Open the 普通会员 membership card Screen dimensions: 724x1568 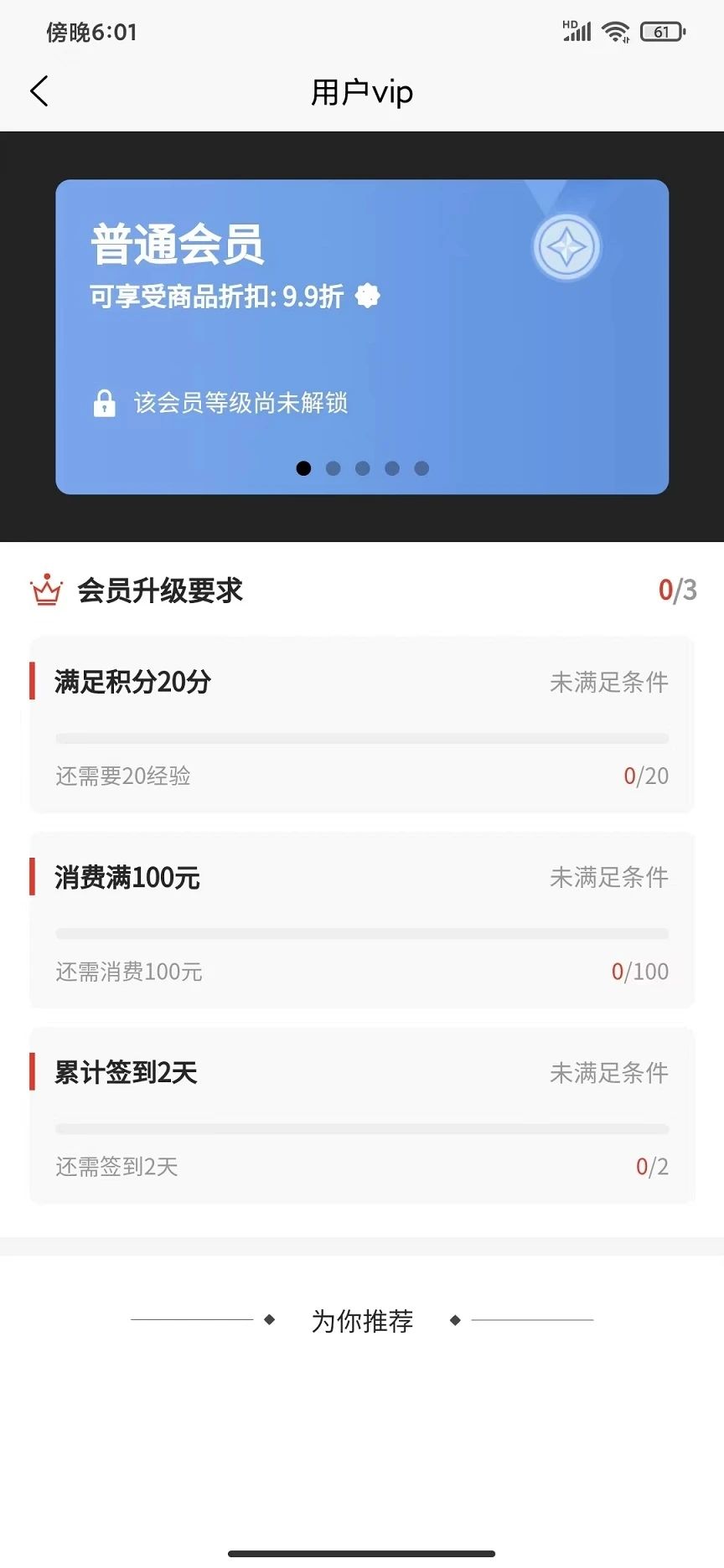tap(362, 335)
